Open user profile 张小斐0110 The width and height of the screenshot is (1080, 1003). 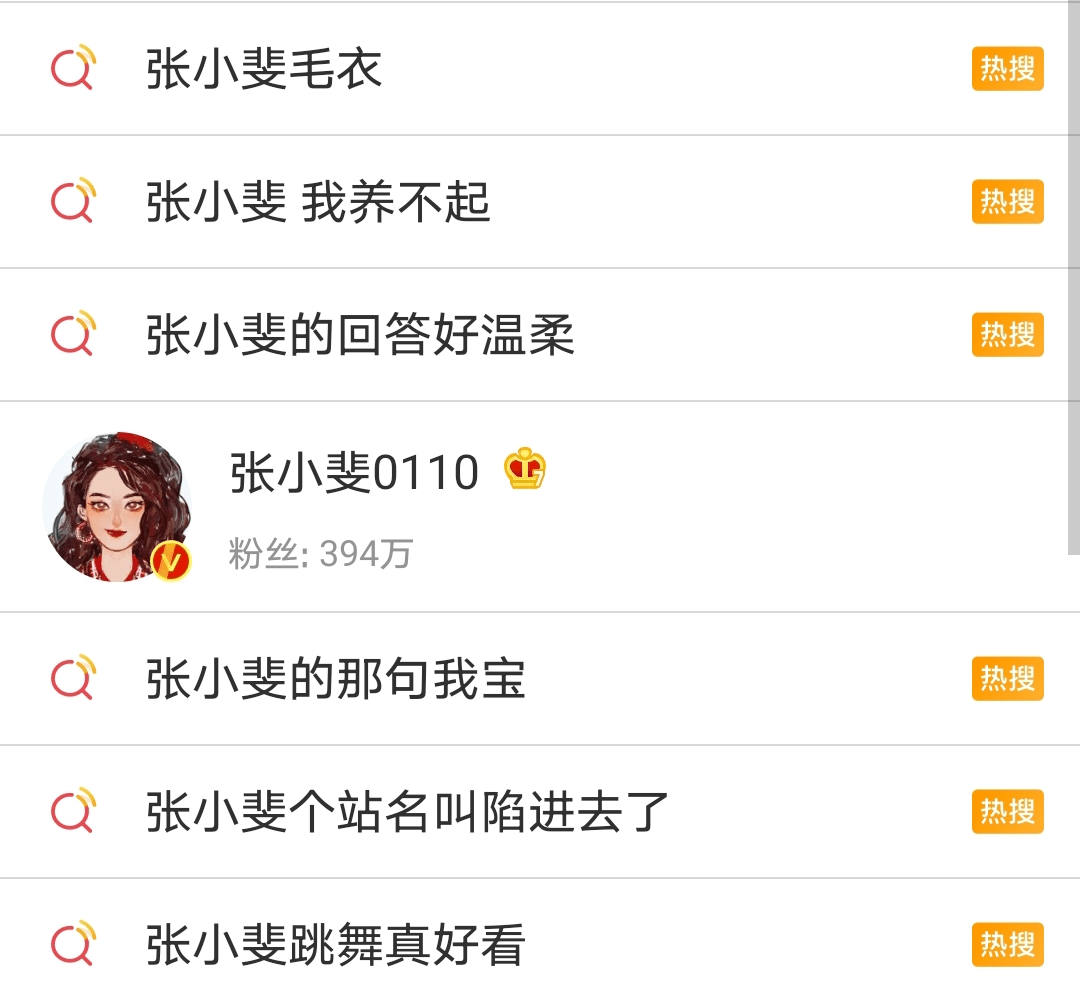point(355,473)
